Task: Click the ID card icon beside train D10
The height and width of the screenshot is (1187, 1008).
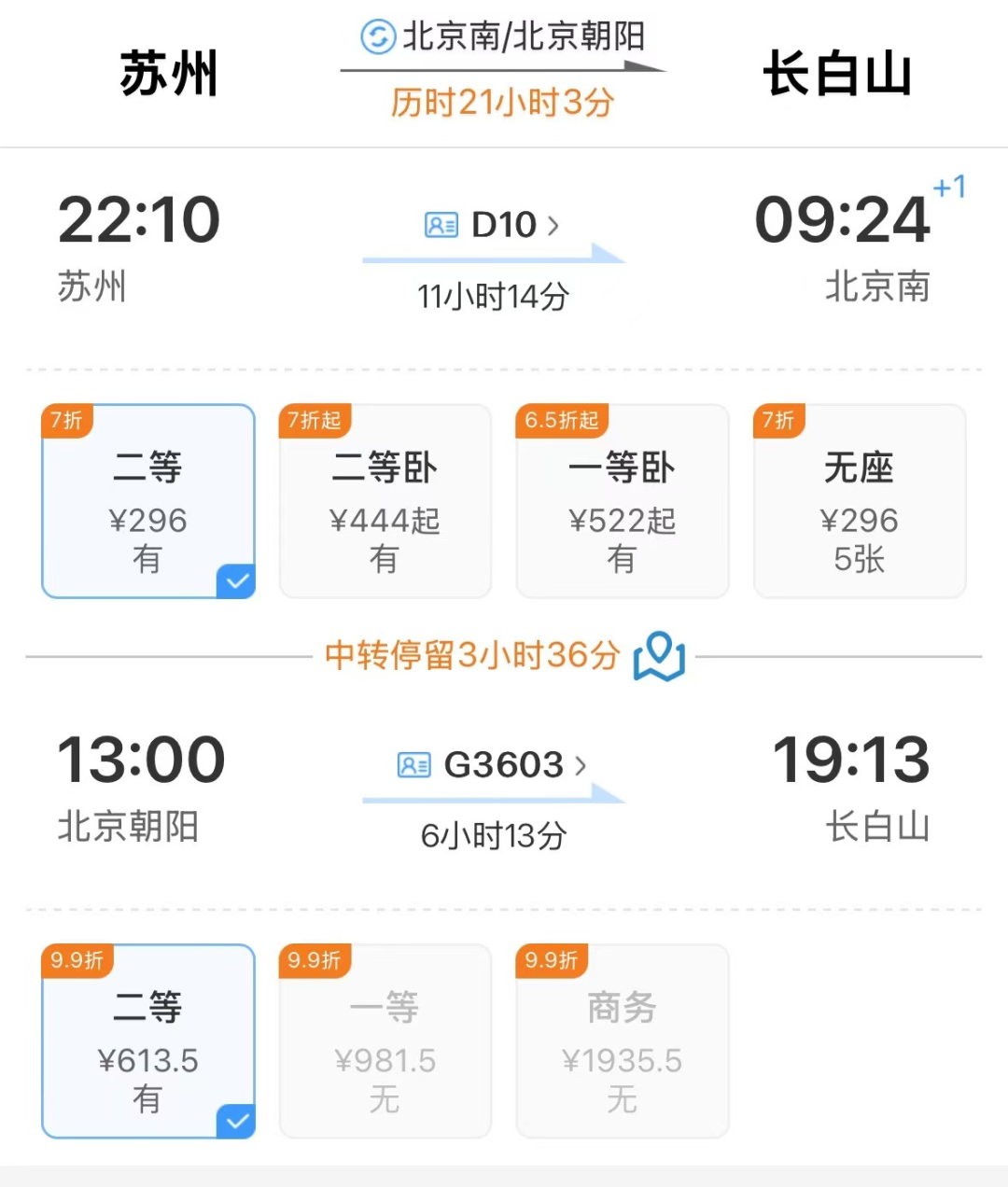Action: (x=441, y=224)
